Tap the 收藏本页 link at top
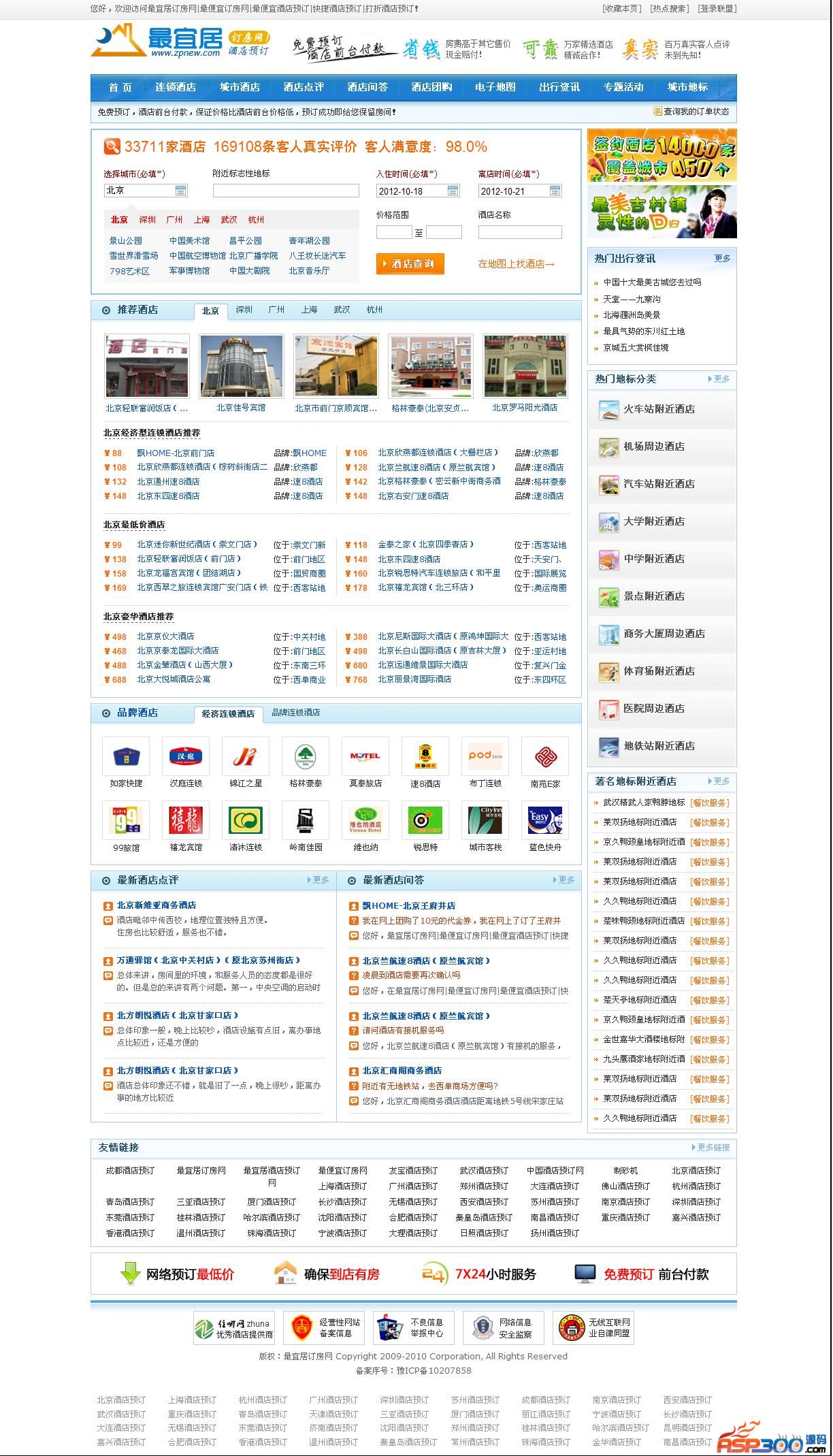This screenshot has height=1456, width=833. pos(622,9)
